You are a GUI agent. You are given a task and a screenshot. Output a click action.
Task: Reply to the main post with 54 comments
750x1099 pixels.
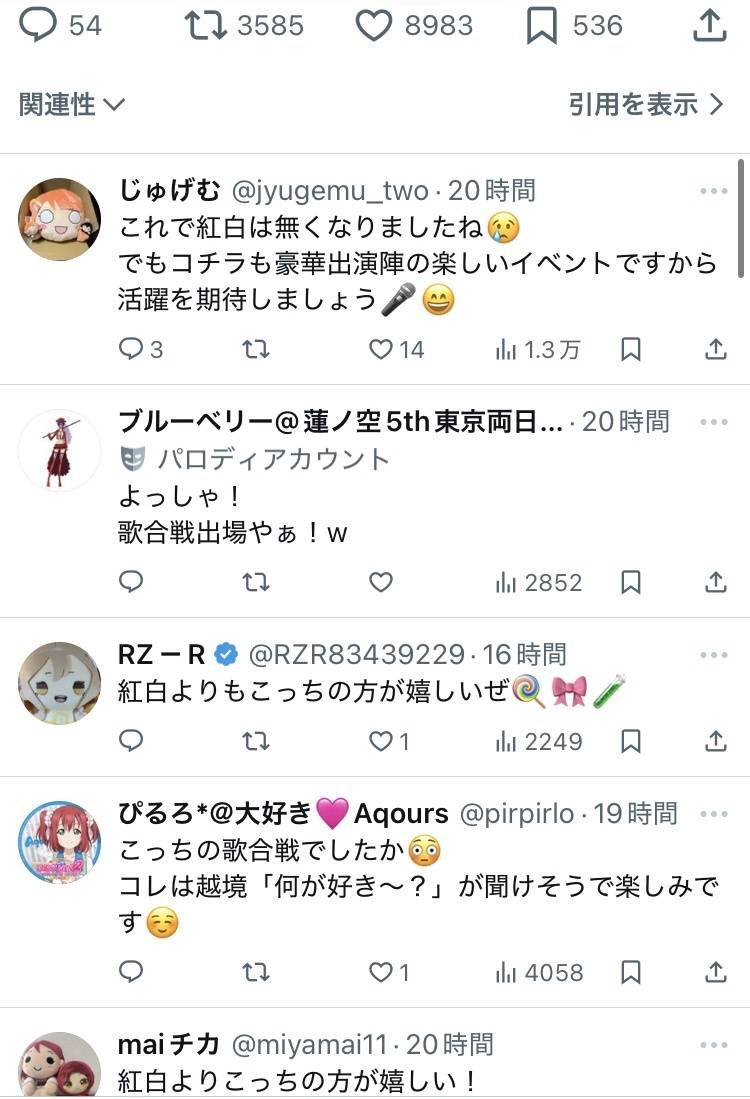tap(38, 26)
